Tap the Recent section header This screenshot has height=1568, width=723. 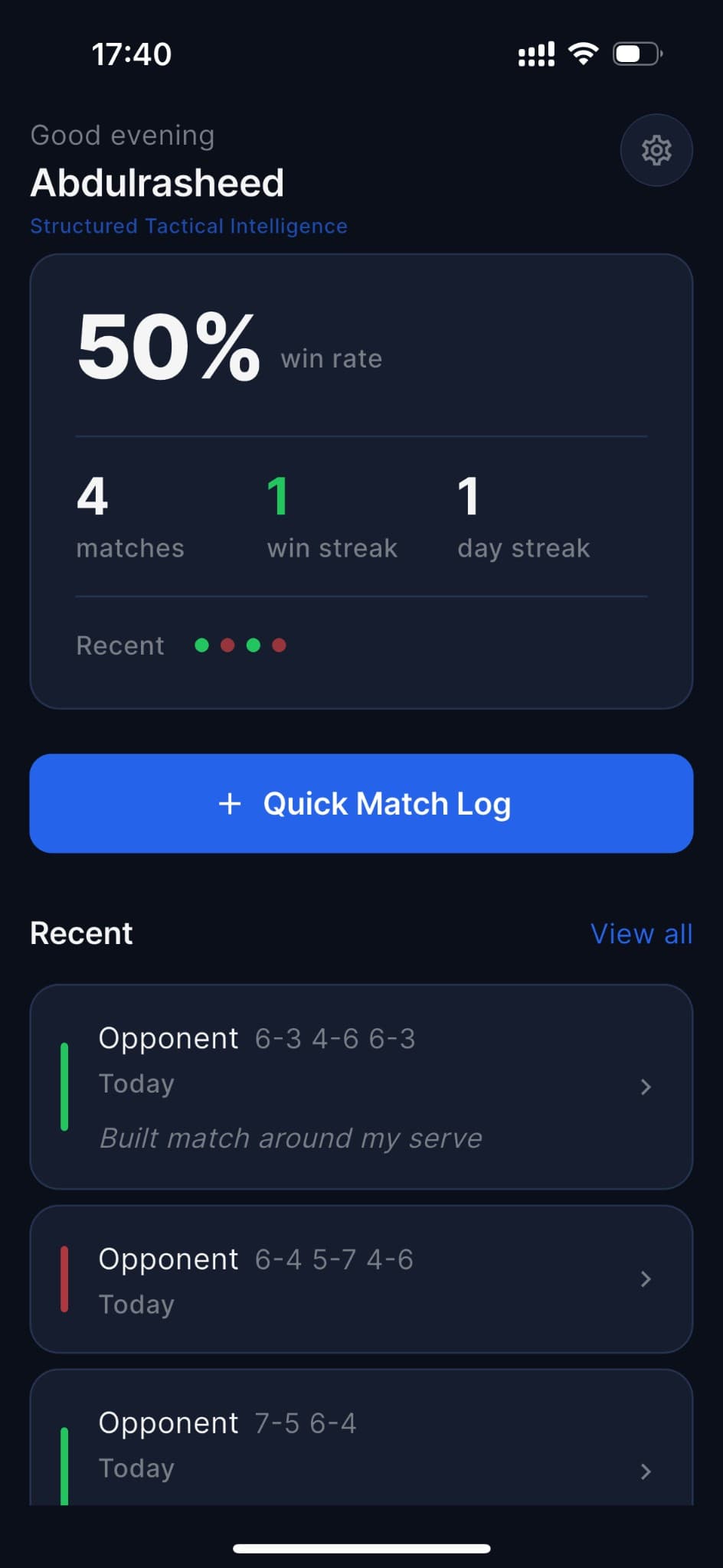[x=80, y=933]
